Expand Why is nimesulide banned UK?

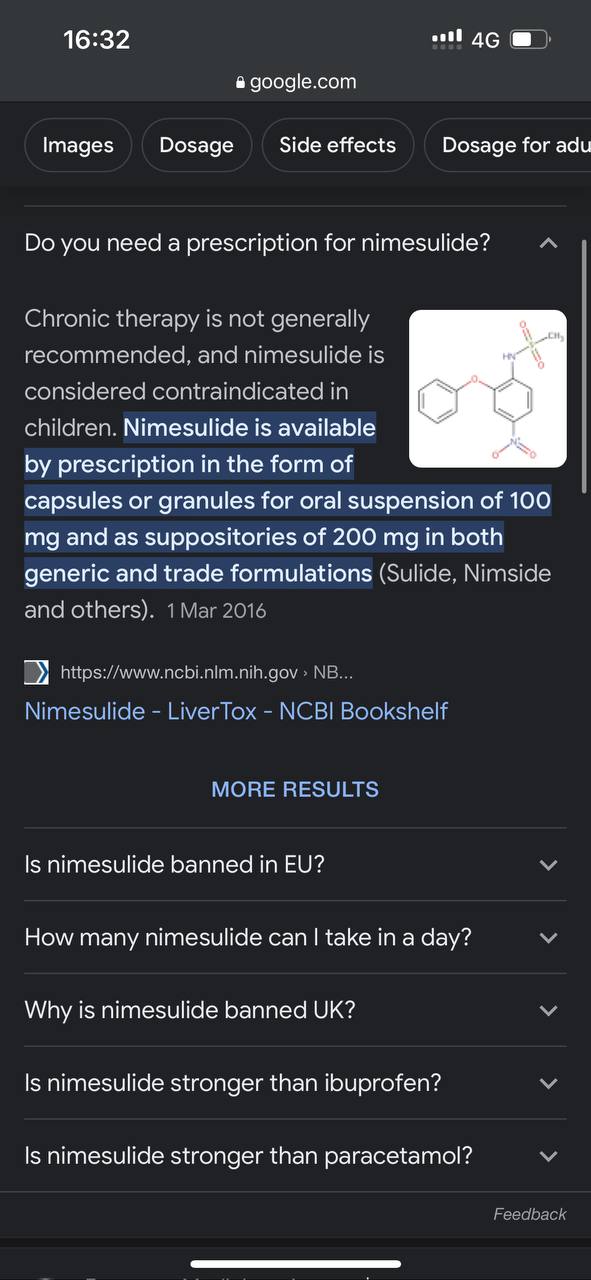(295, 1010)
